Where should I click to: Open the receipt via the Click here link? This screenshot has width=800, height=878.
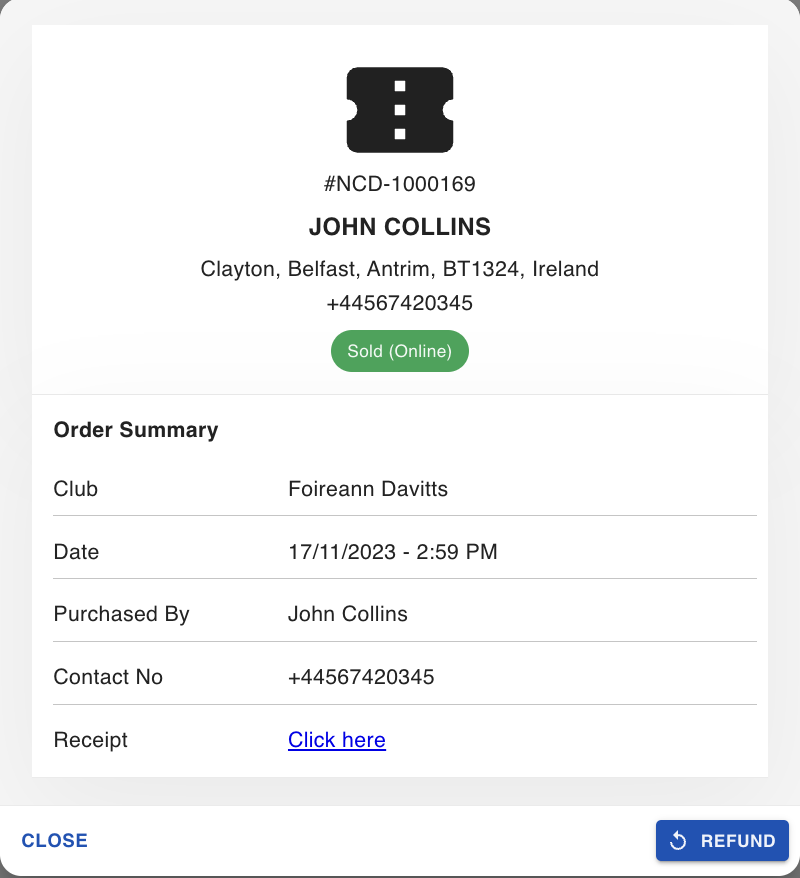tap(336, 740)
